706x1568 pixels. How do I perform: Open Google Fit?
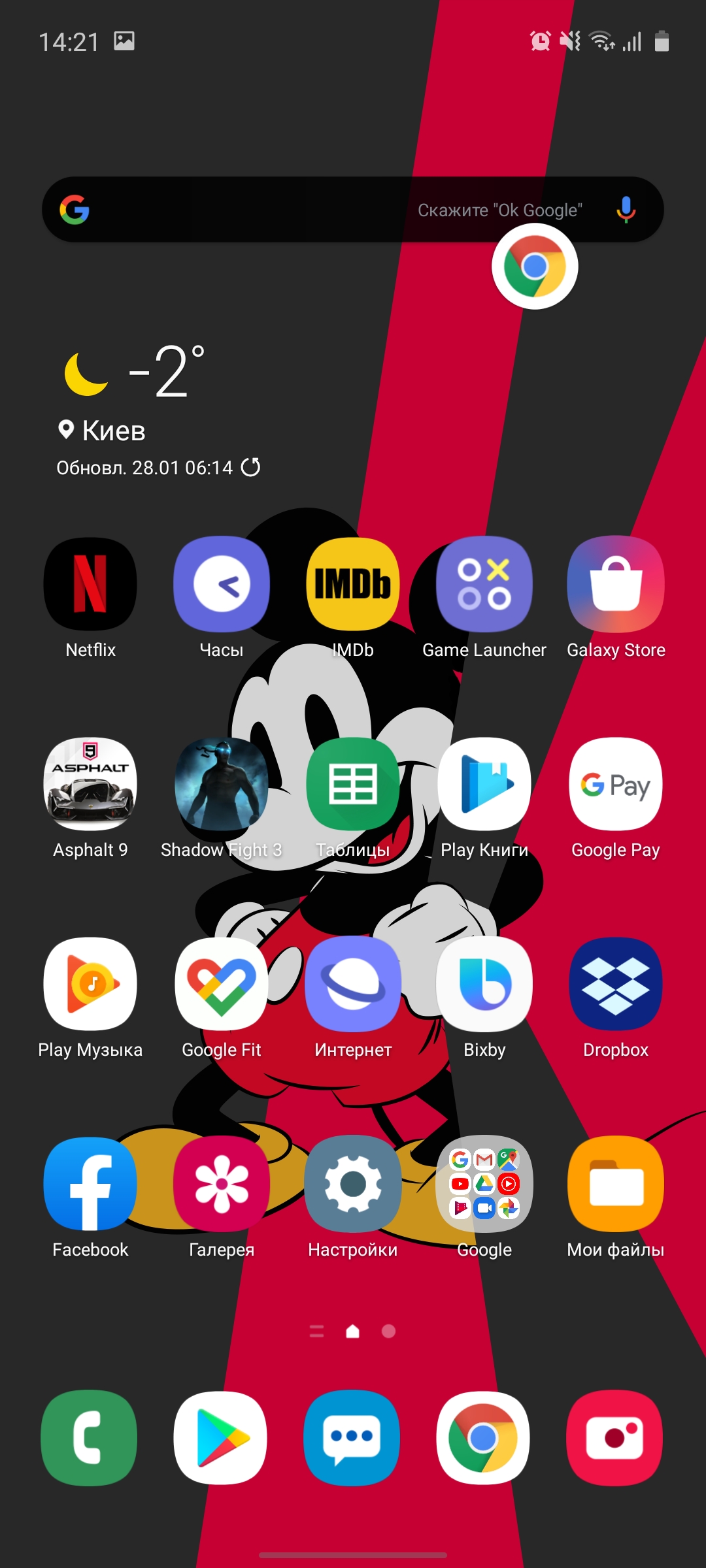pos(222,983)
